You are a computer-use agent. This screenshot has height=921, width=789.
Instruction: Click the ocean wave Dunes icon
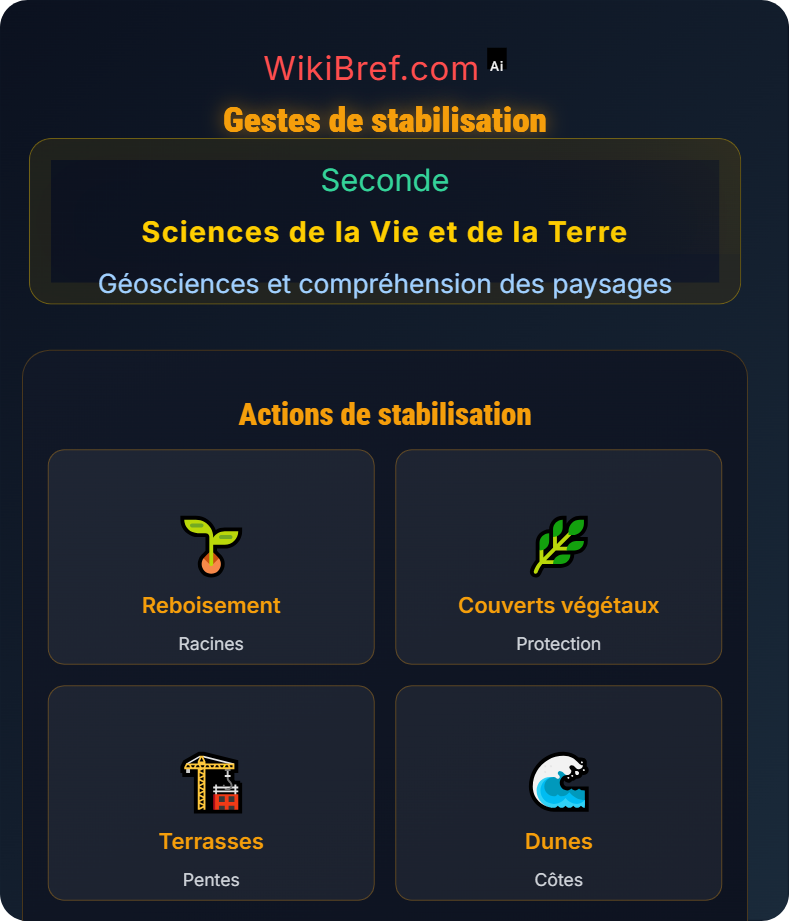tap(557, 780)
